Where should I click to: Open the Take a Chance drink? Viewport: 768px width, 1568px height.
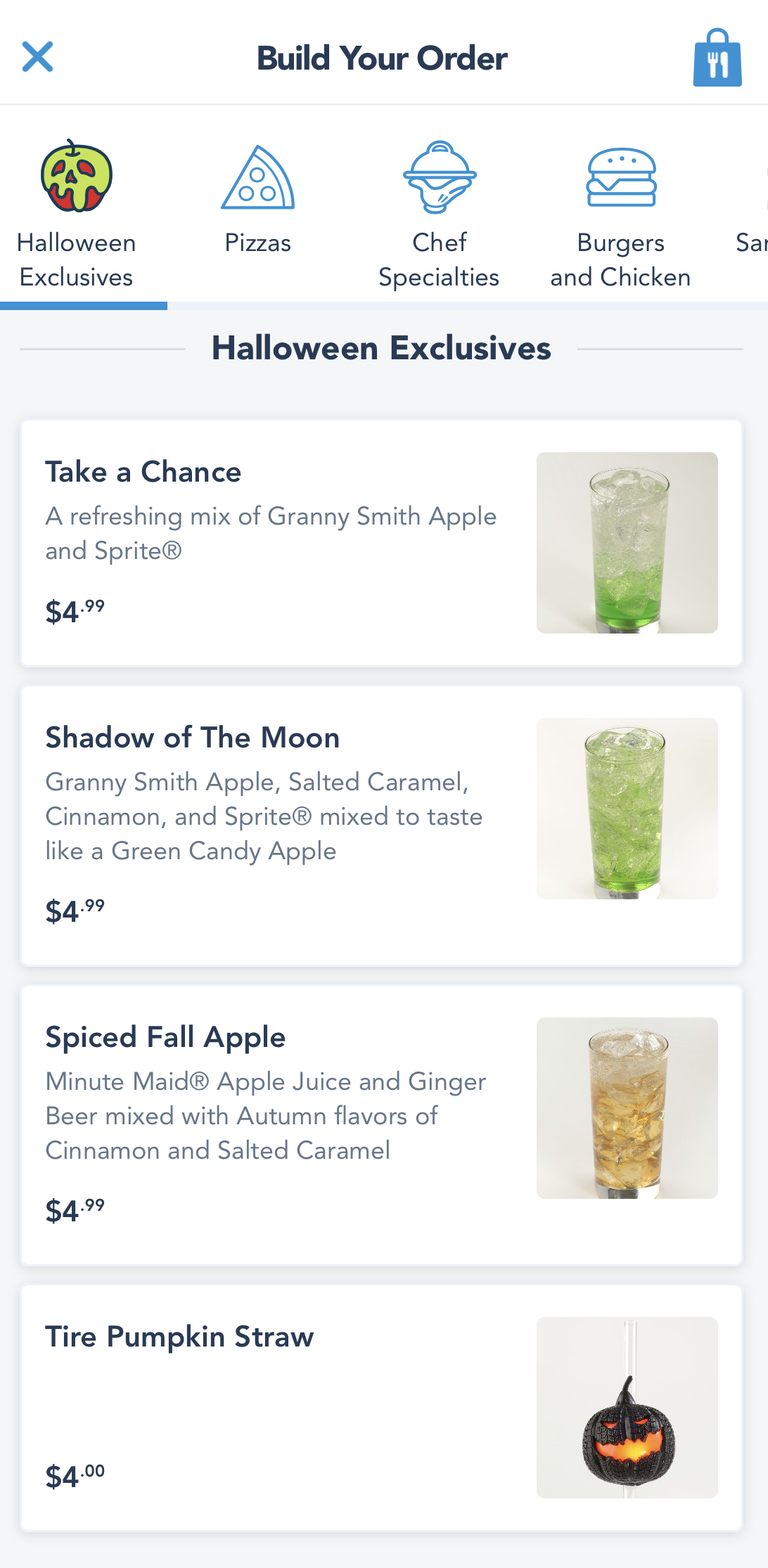coord(381,543)
